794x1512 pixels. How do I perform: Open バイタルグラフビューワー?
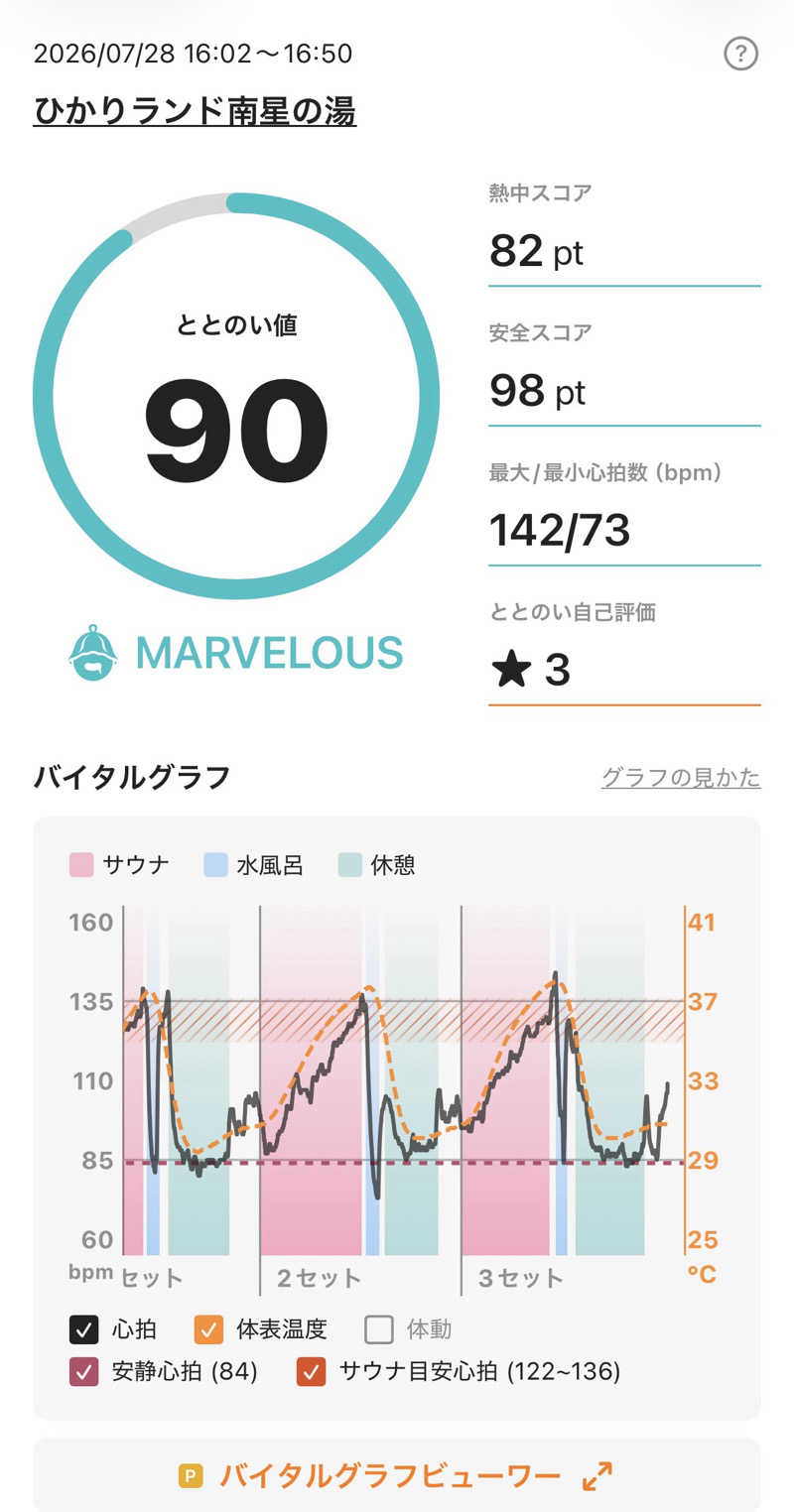(397, 1476)
